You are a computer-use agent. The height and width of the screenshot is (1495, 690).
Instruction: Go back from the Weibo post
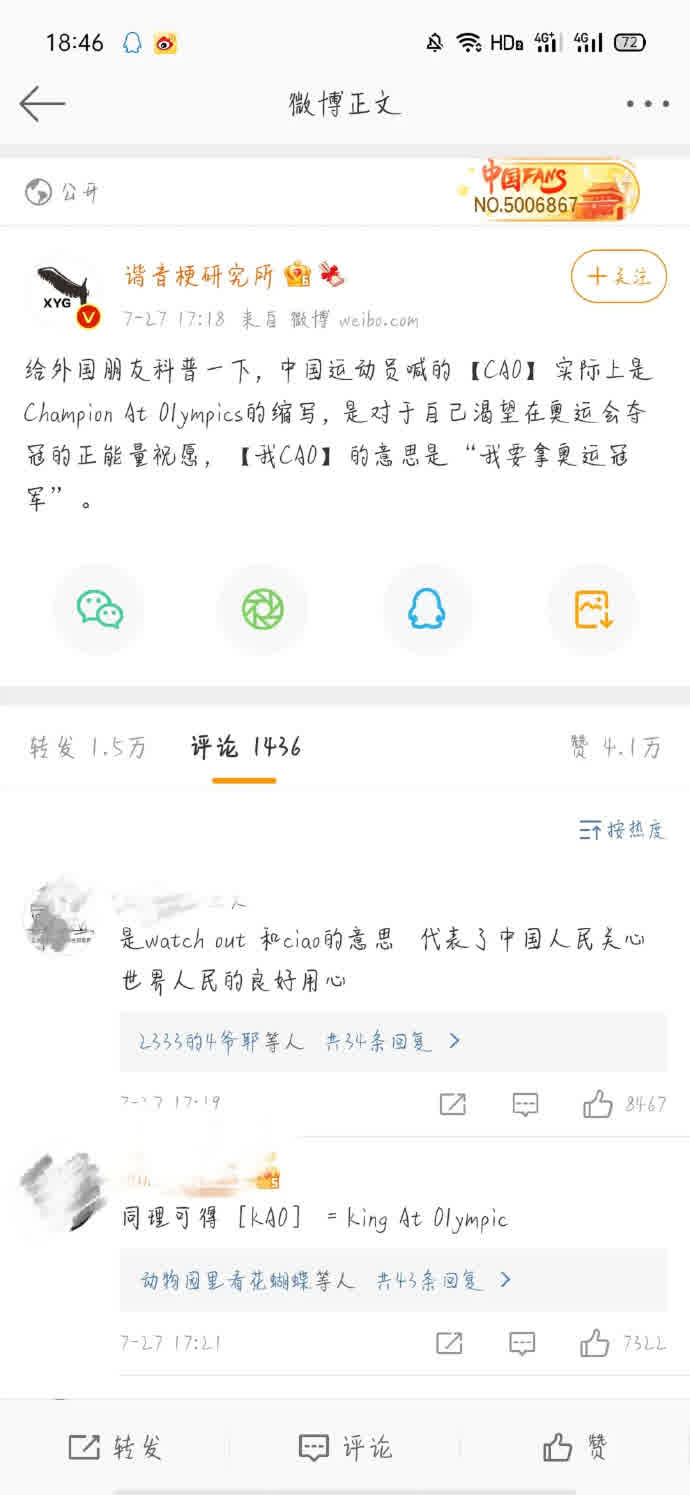click(42, 103)
